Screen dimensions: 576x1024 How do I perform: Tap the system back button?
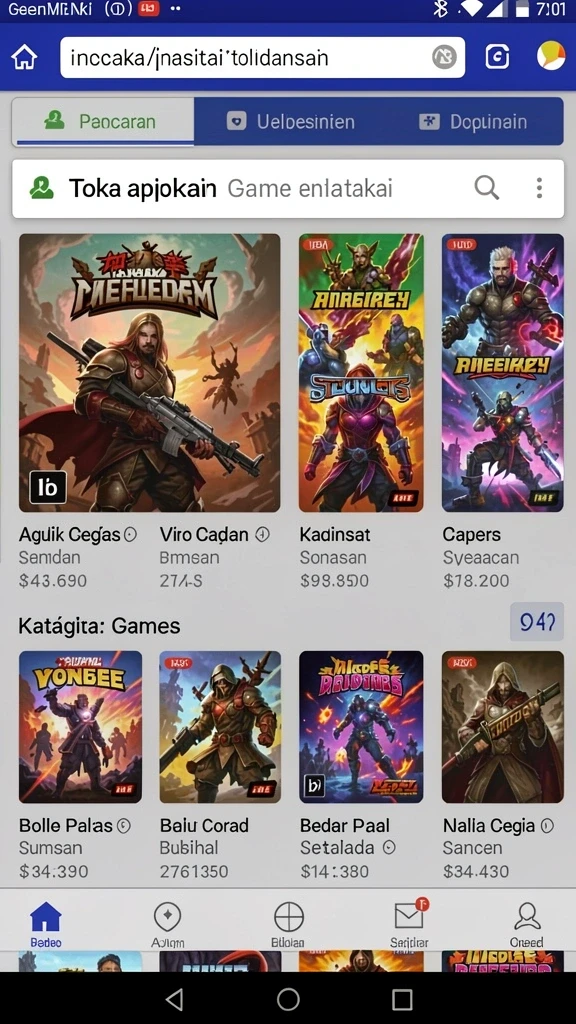174,999
